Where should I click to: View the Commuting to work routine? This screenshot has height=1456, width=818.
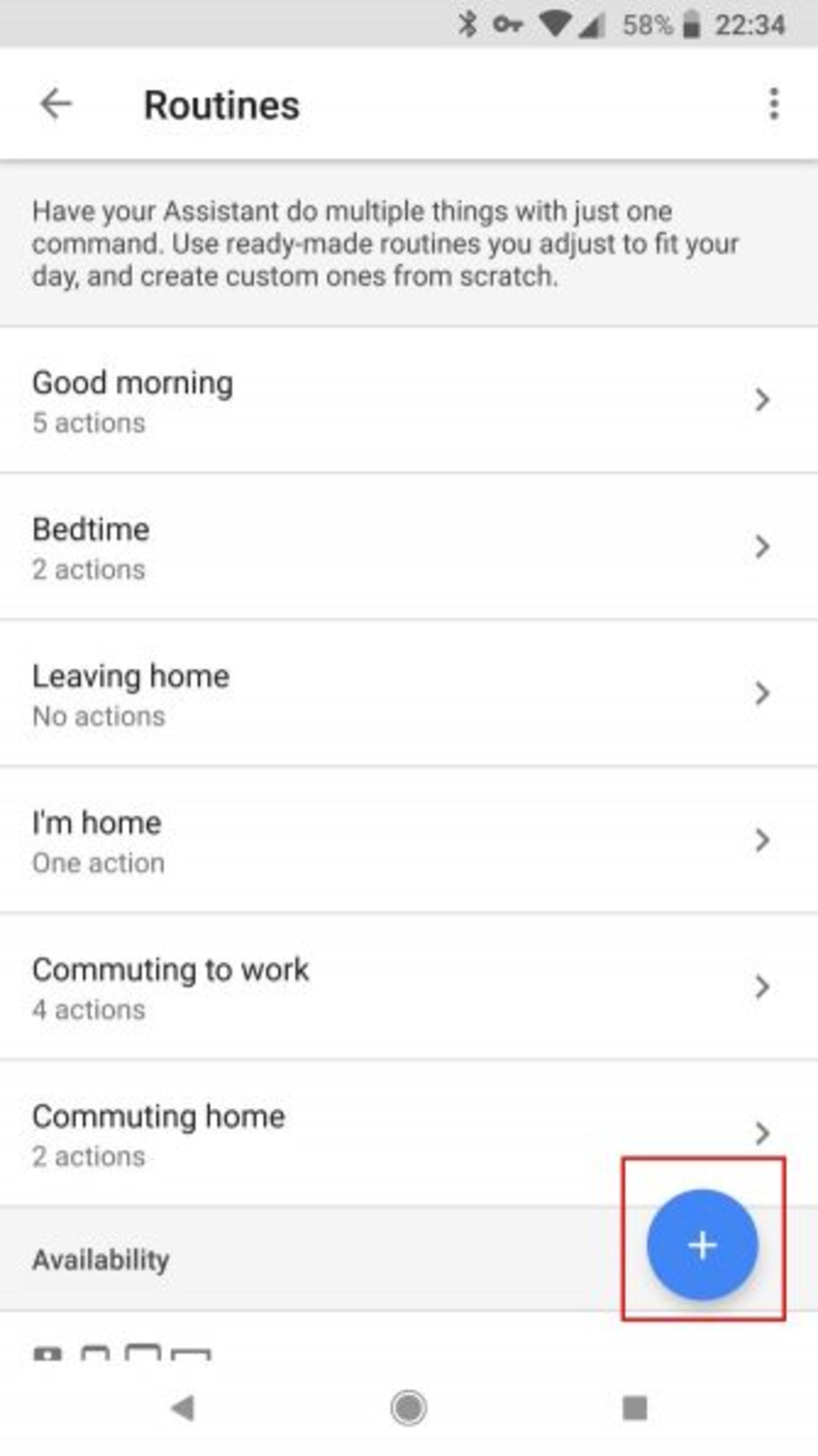(395, 987)
